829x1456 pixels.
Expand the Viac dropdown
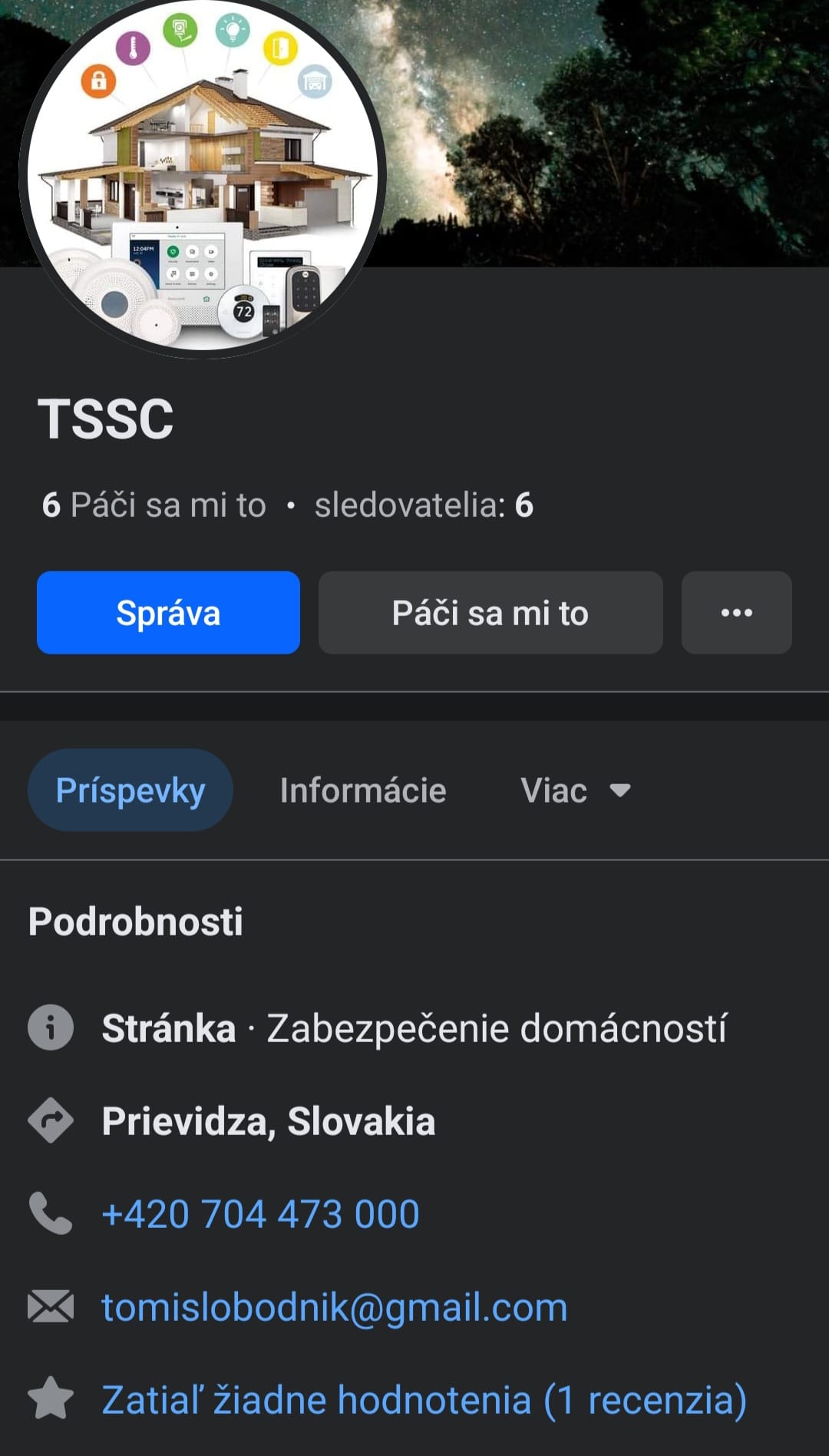[x=576, y=790]
